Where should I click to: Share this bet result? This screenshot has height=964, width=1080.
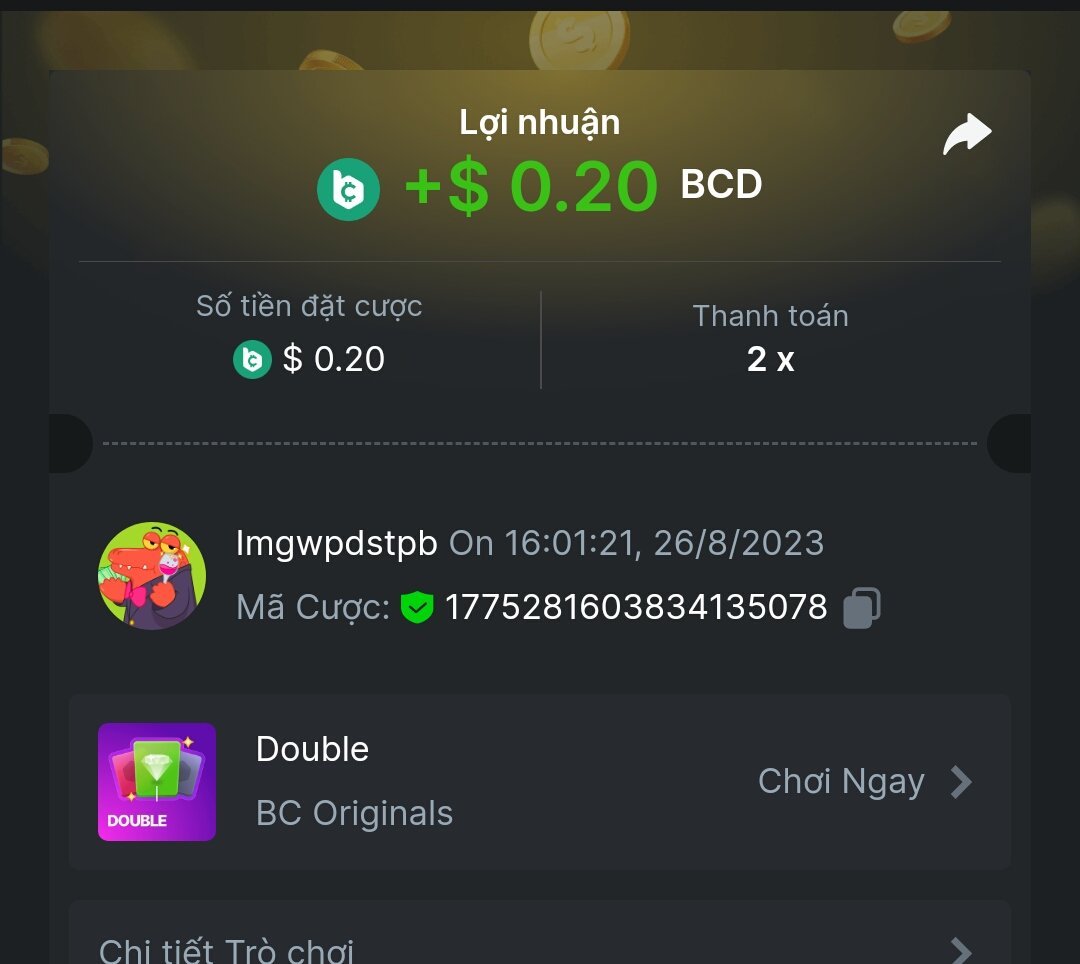(967, 135)
